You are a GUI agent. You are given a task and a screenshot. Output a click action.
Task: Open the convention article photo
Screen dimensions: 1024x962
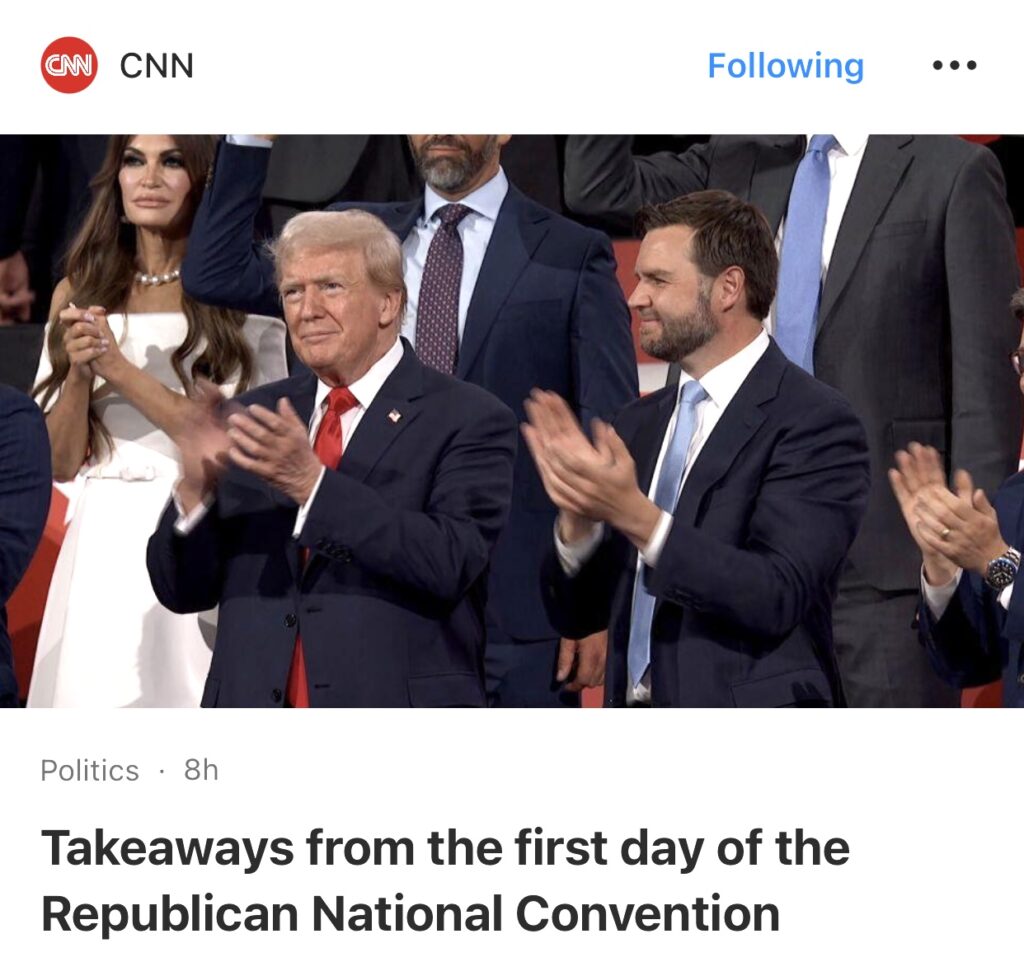[512, 420]
